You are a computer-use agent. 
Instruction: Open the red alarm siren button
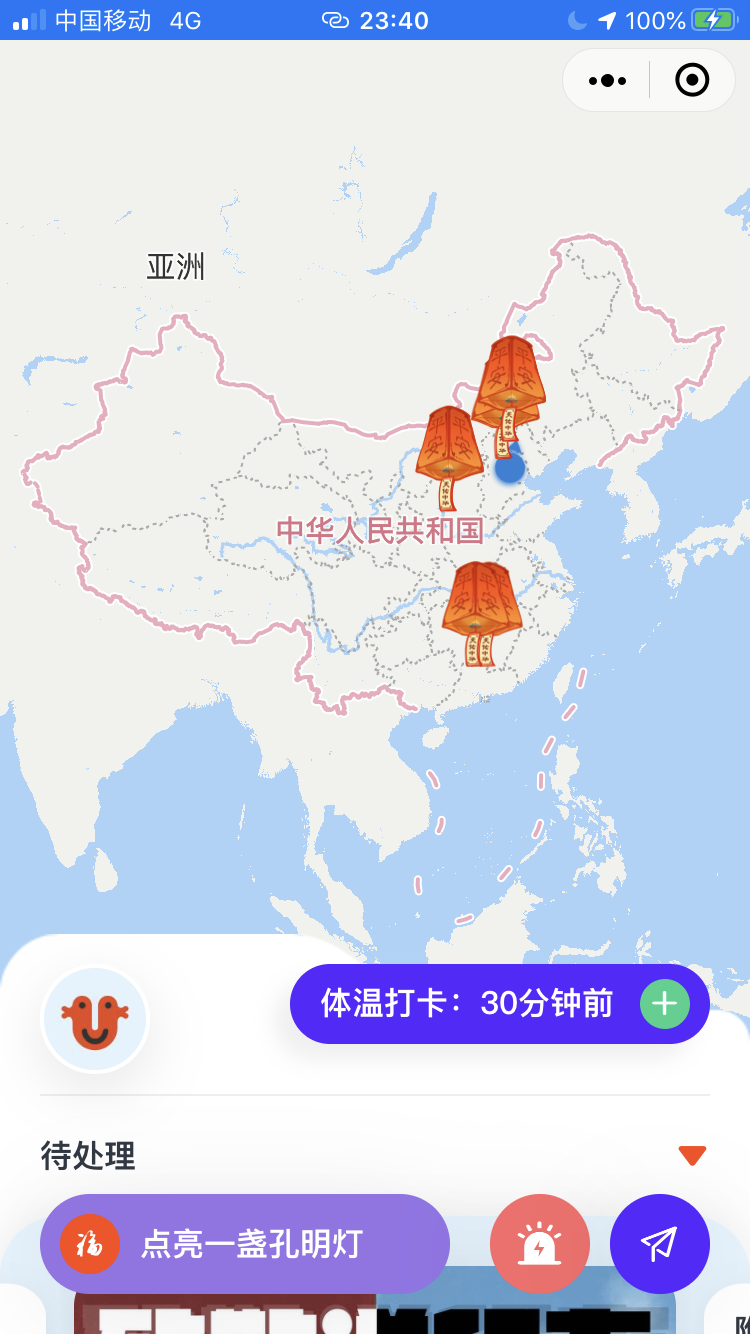click(540, 1244)
